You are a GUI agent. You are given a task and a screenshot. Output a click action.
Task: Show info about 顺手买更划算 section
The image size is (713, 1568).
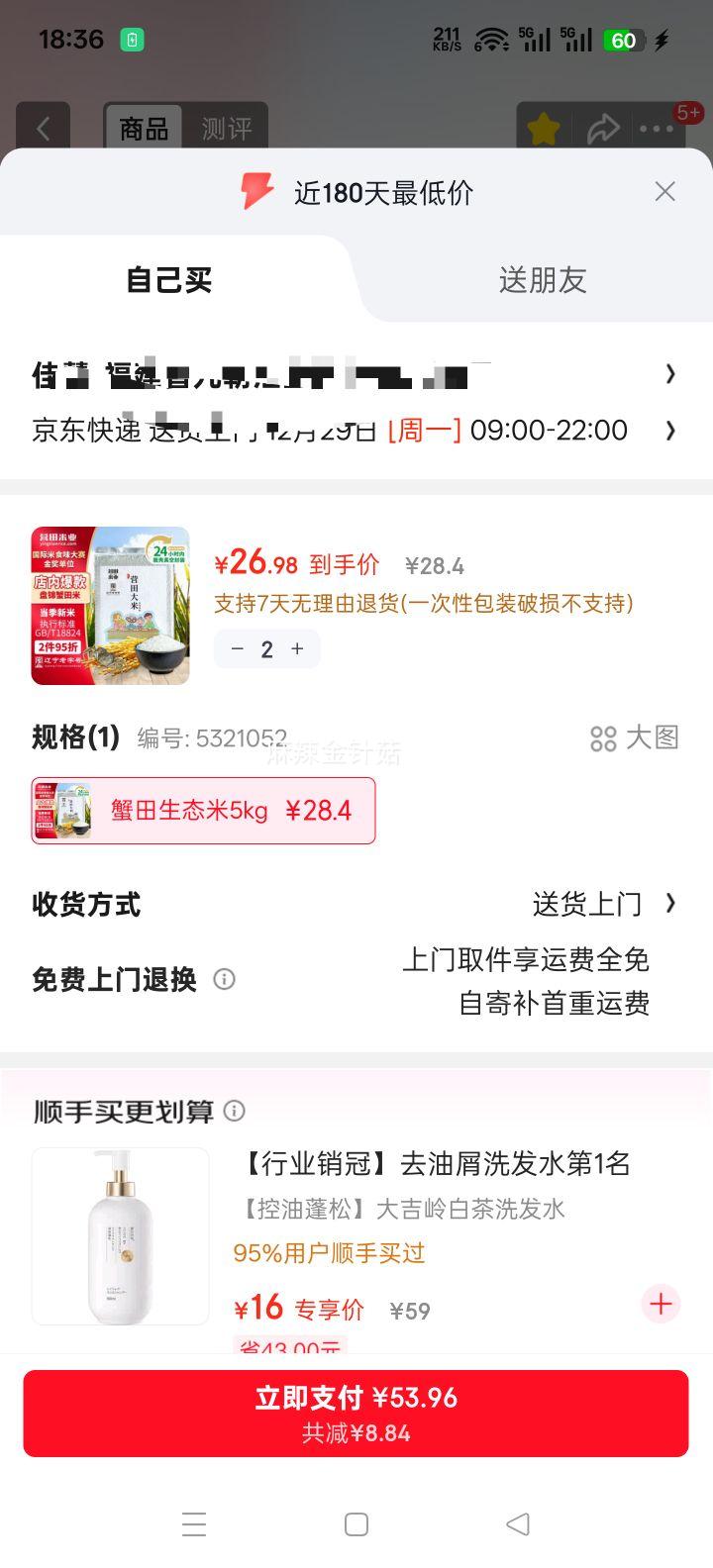(x=234, y=1111)
